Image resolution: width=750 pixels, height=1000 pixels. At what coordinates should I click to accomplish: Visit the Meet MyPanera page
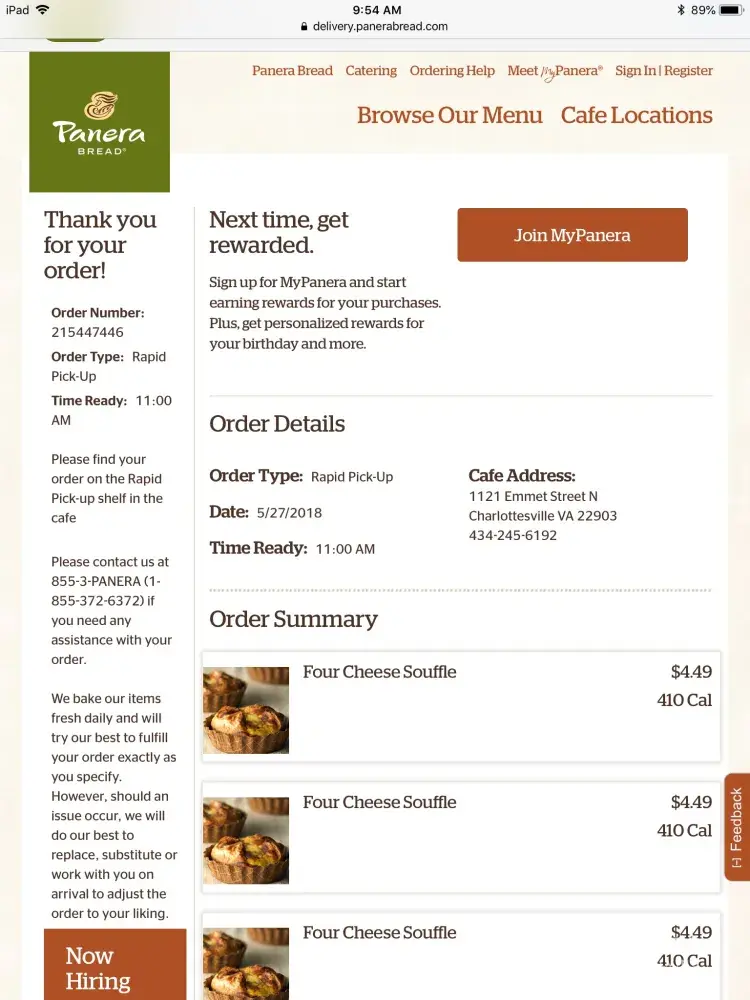click(554, 71)
